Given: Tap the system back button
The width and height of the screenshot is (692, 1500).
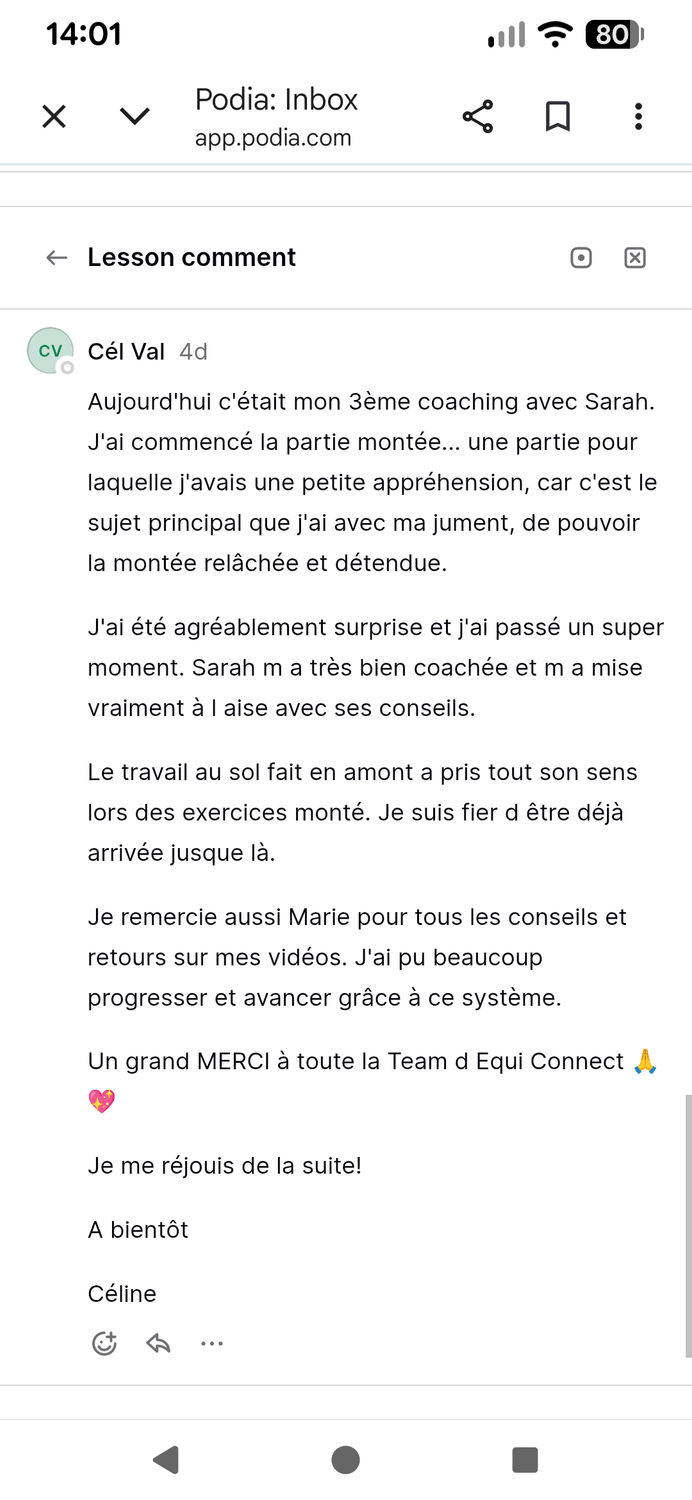Looking at the screenshot, I should point(166,1460).
